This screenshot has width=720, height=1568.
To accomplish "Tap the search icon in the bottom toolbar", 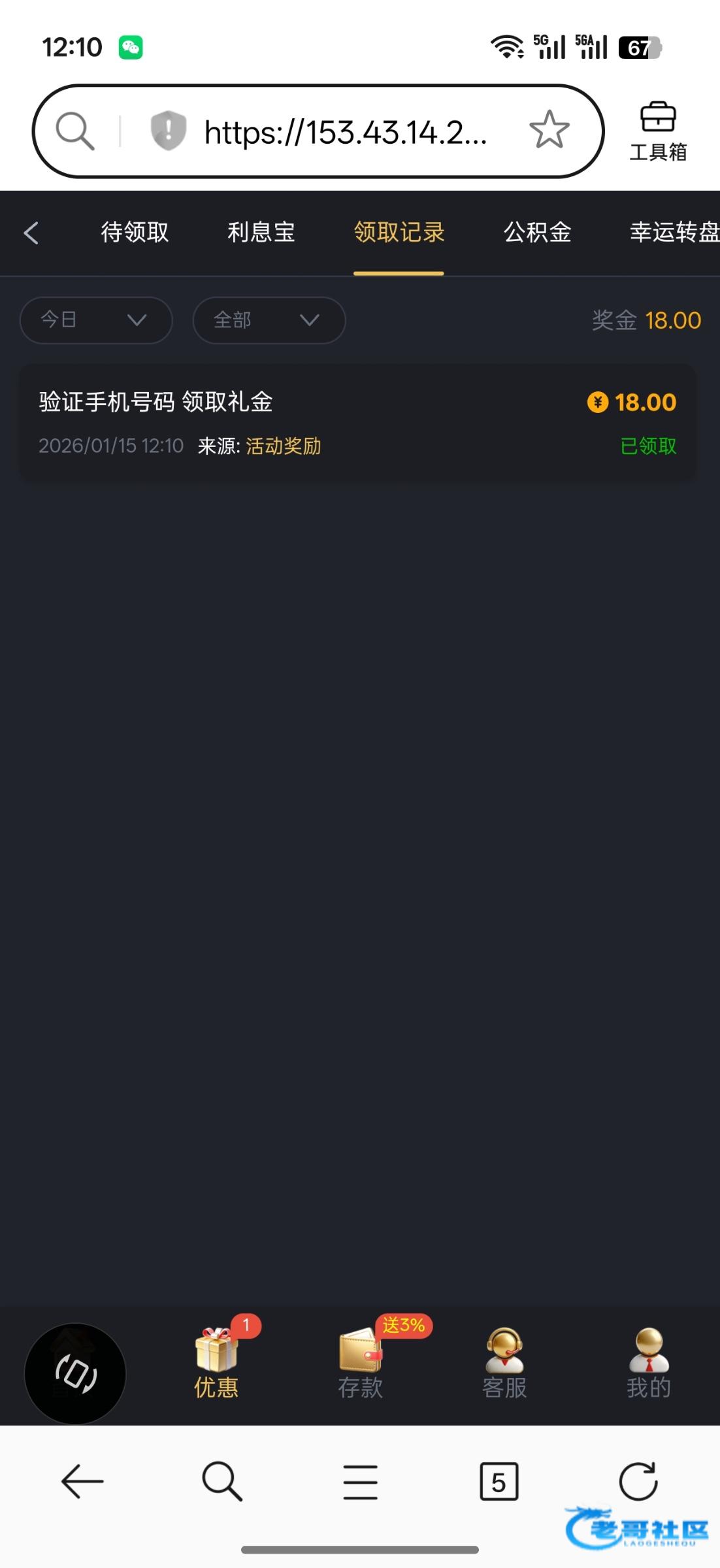I will point(222,1481).
